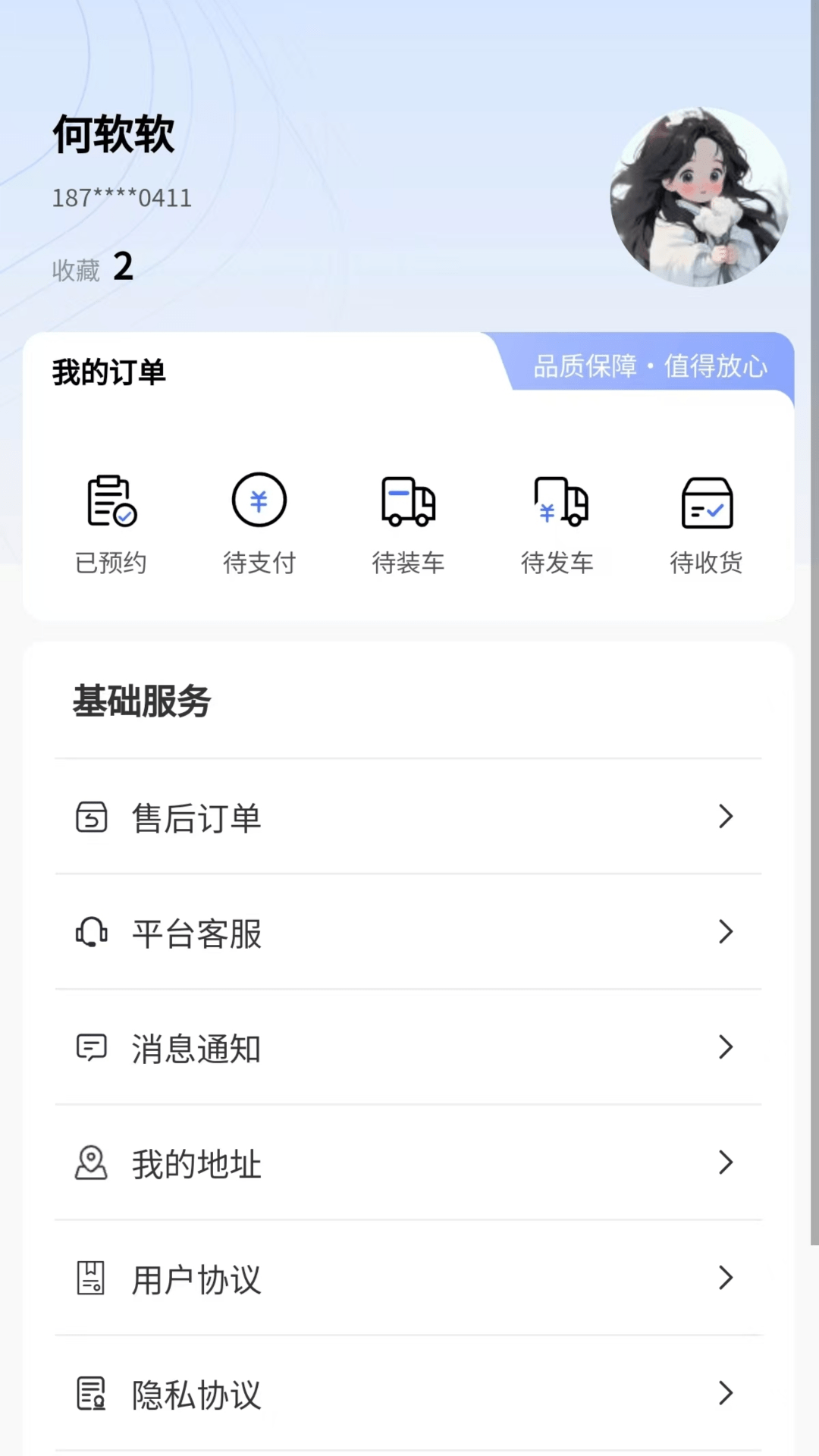Show 待支付 orders
The image size is (819, 1456).
pyautogui.click(x=259, y=522)
